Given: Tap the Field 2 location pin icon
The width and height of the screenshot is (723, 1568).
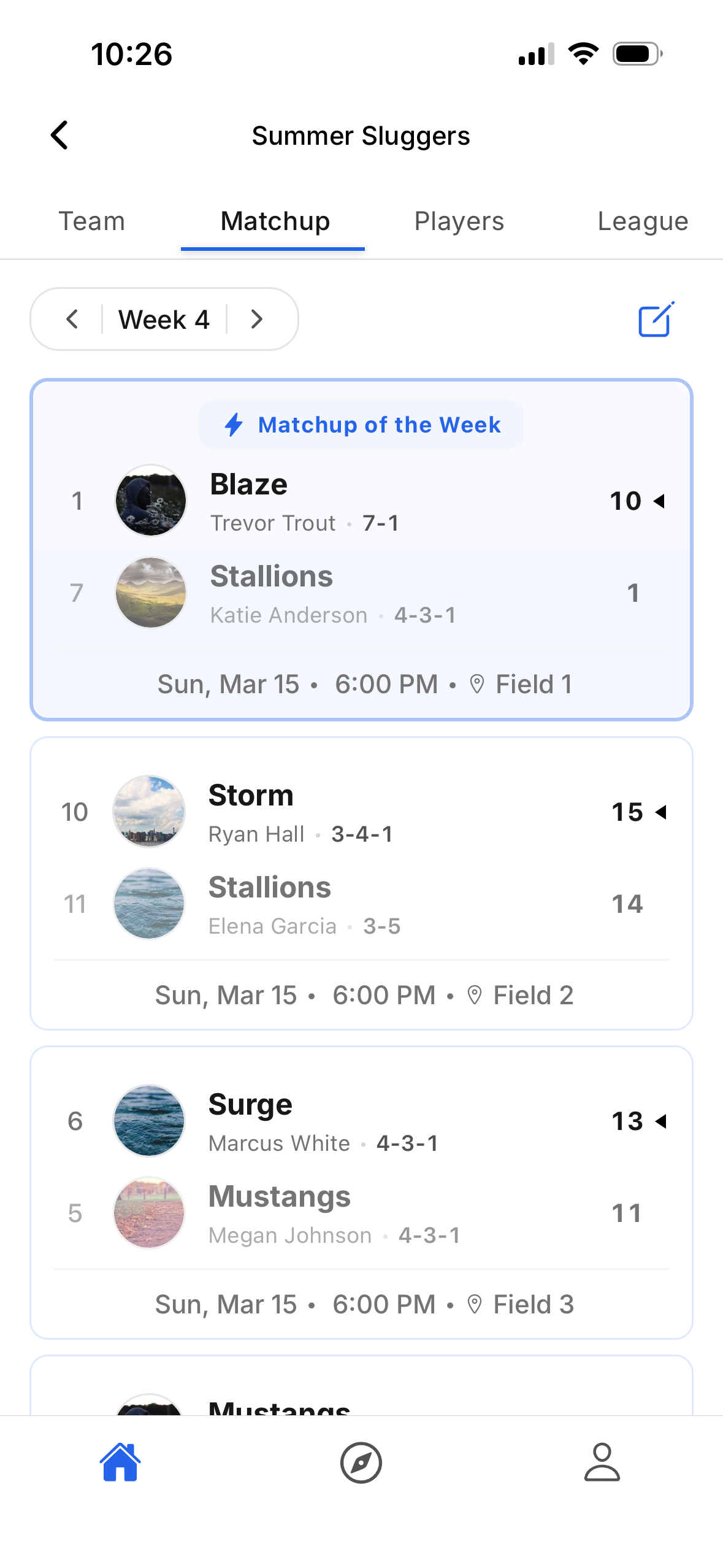Looking at the screenshot, I should coord(475,994).
